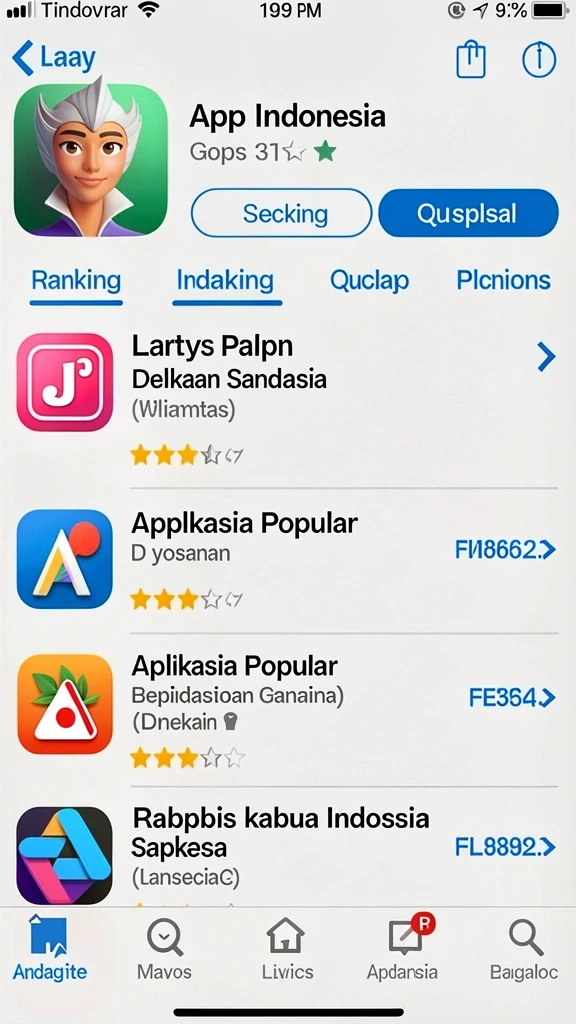
Task: Go back with the Laay arrow
Action: (54, 58)
